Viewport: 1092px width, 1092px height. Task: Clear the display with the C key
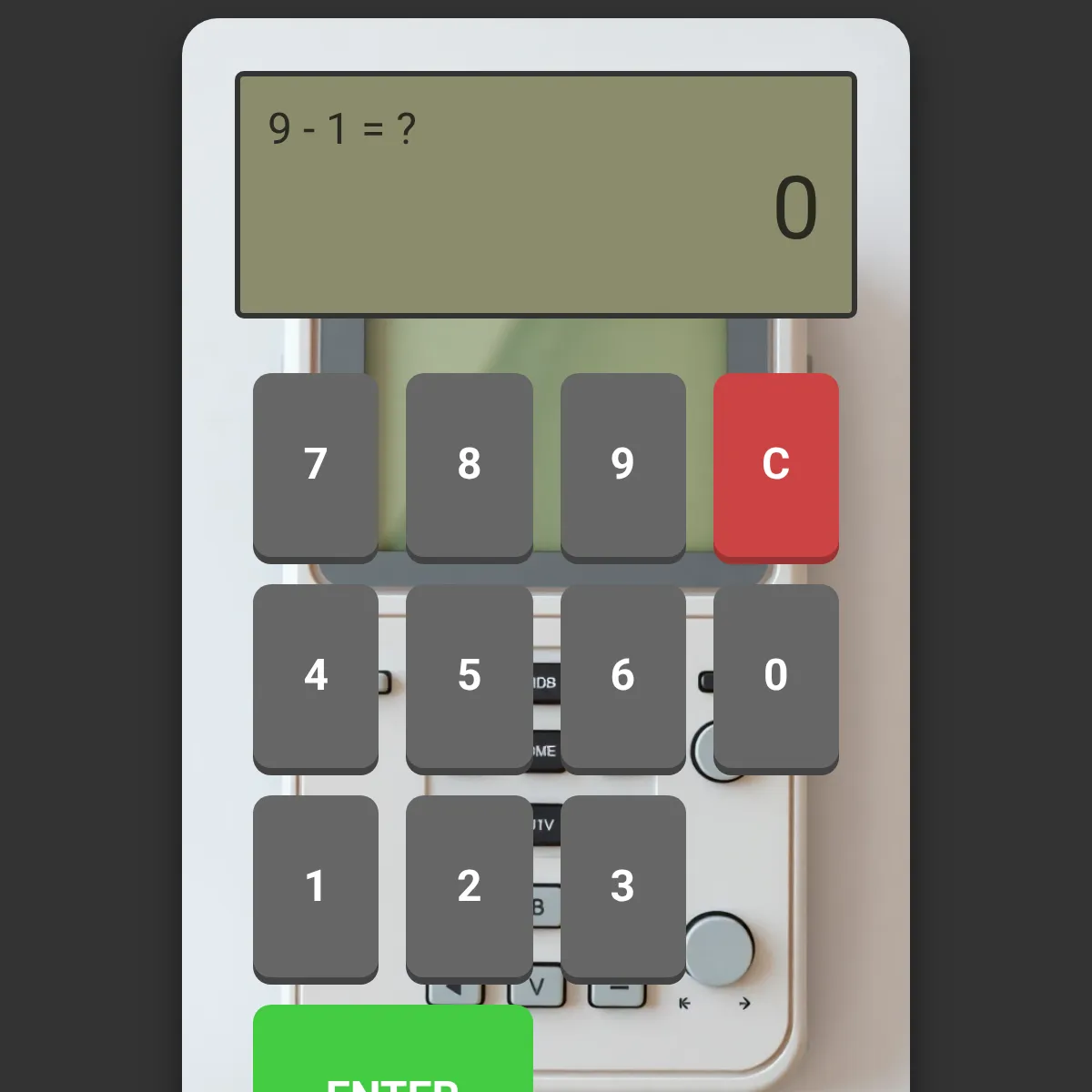click(776, 468)
